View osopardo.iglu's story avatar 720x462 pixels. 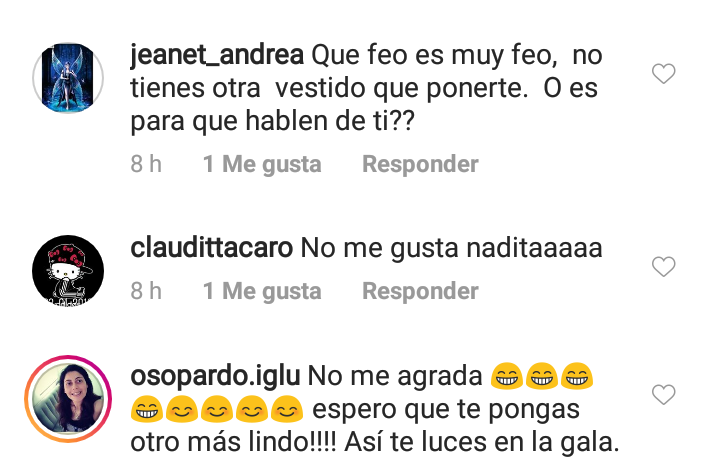click(69, 397)
